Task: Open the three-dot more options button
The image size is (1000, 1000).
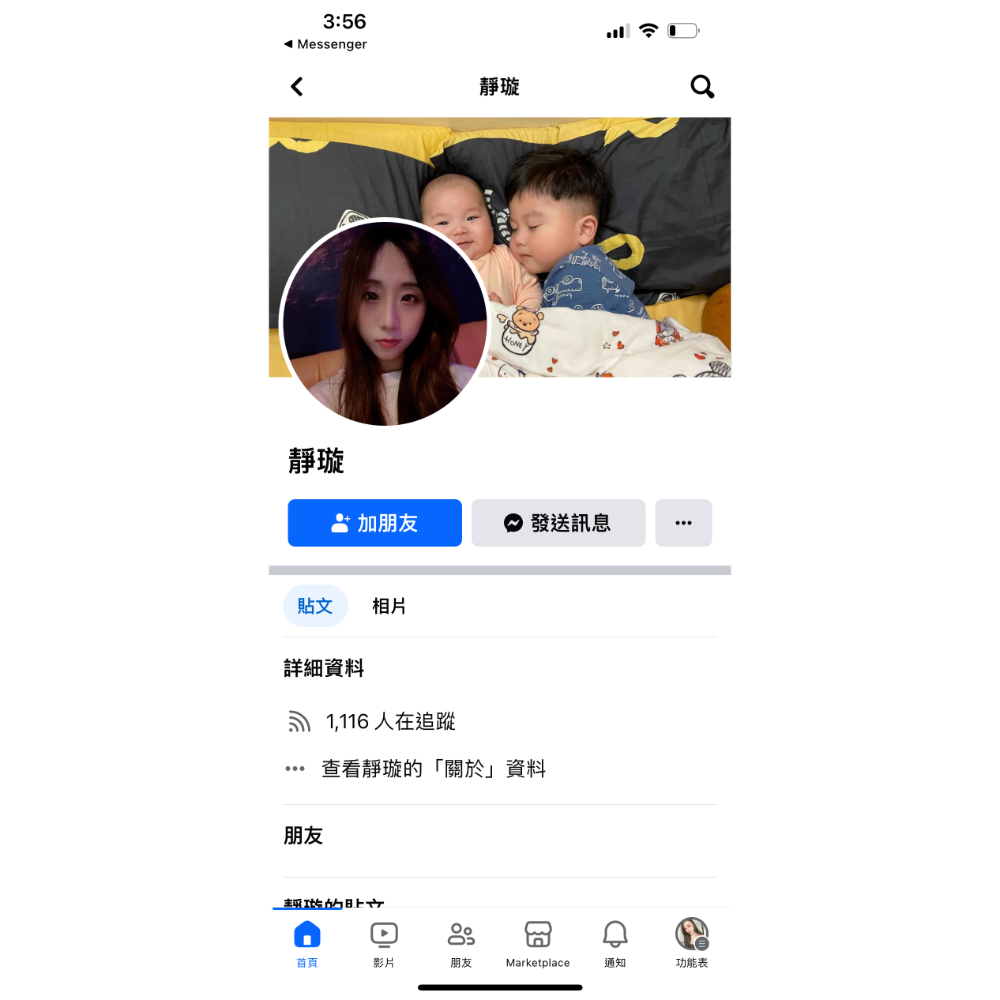Action: pyautogui.click(x=683, y=523)
